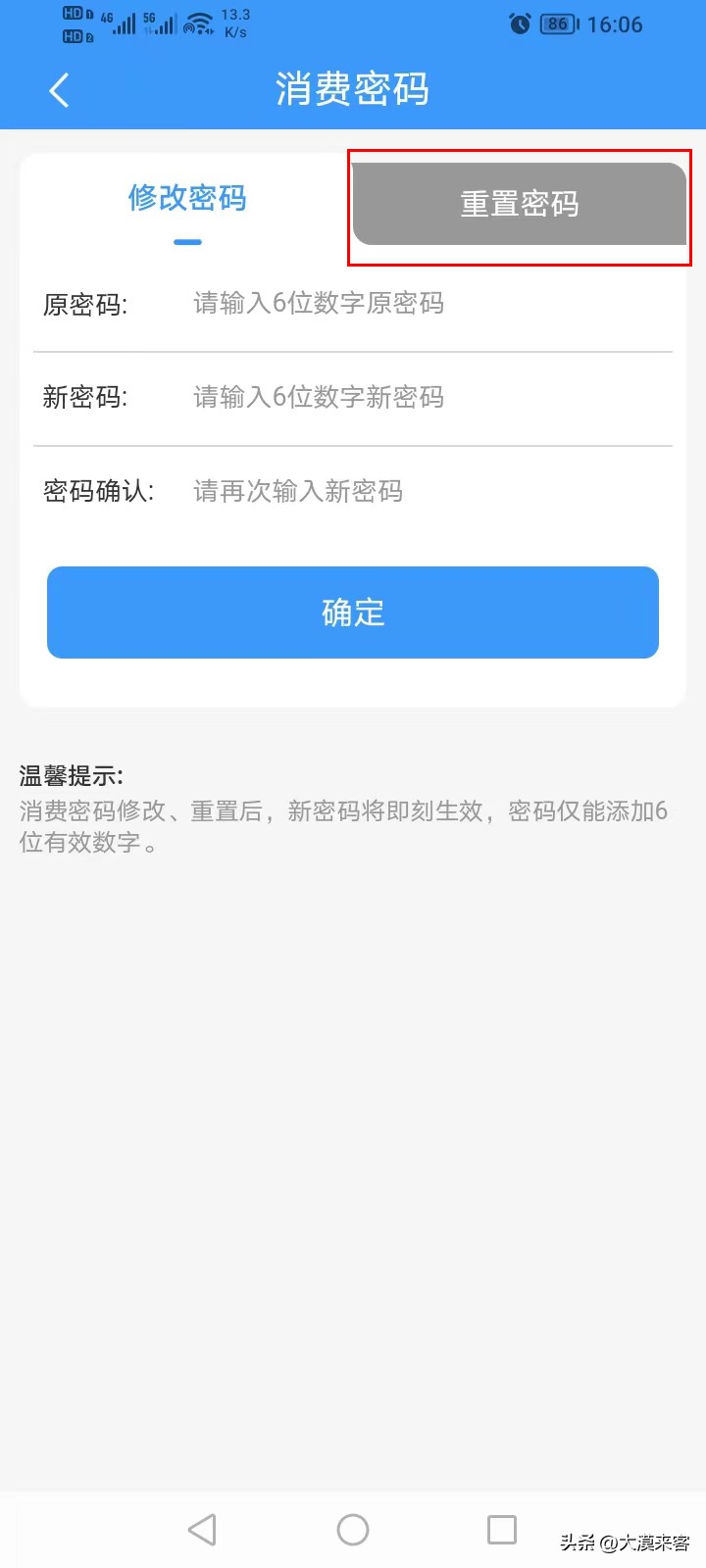This screenshot has width=706, height=1568.
Task: Tap the 头条@大漠来客 watermark text
Action: coord(623,1542)
